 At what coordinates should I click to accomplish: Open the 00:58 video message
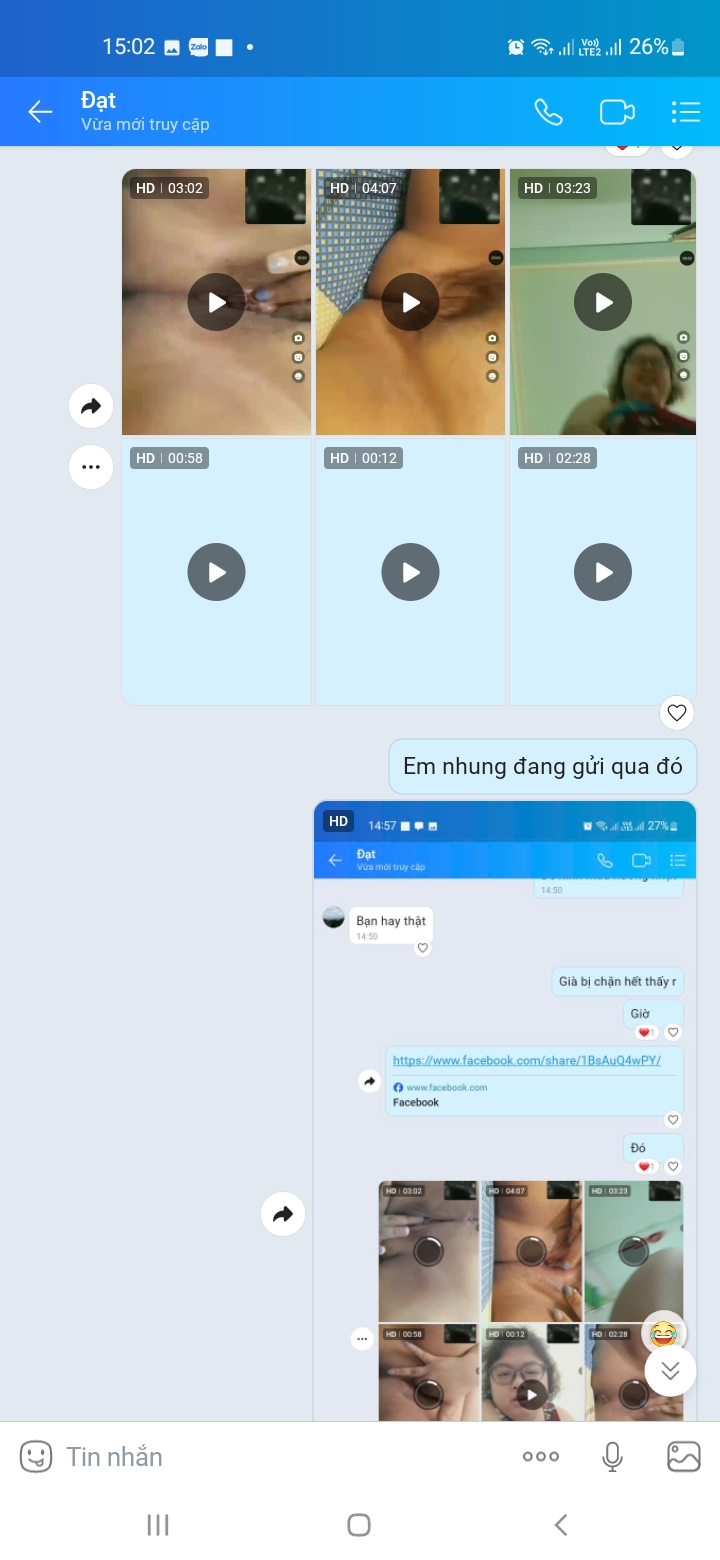[216, 572]
